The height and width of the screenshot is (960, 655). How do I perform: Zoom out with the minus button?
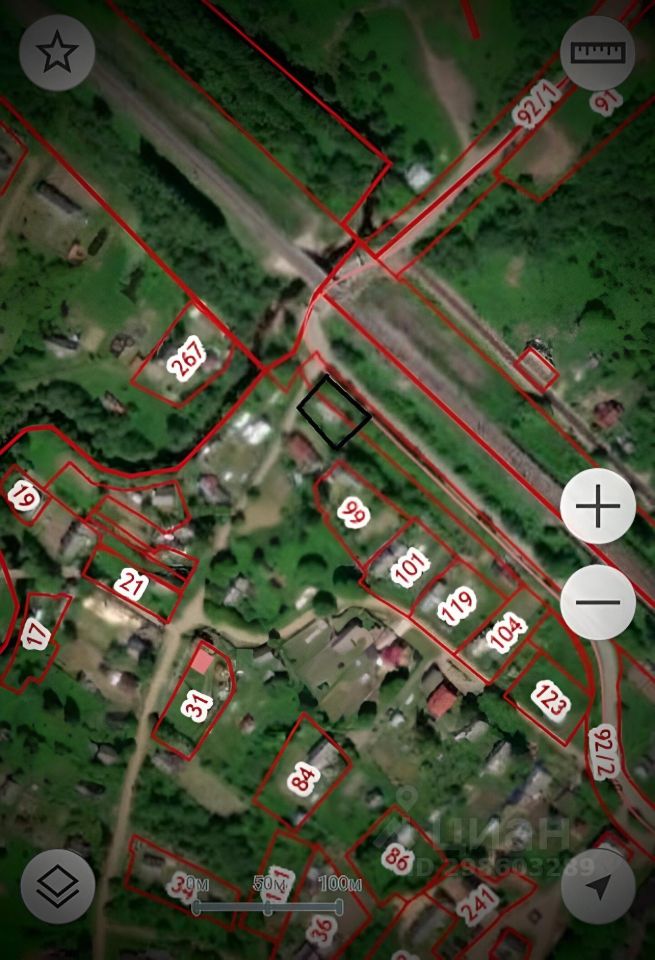598,603
